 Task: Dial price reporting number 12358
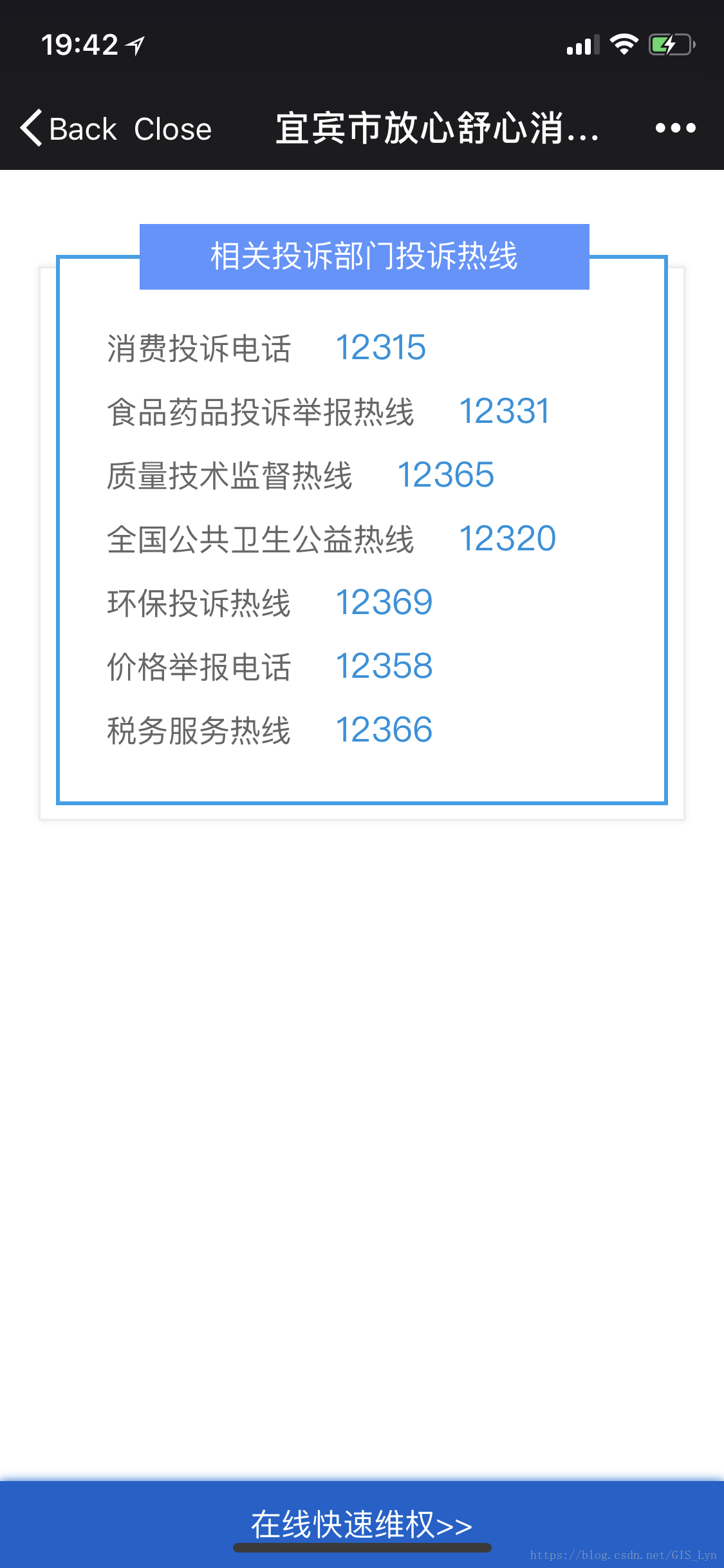[384, 666]
